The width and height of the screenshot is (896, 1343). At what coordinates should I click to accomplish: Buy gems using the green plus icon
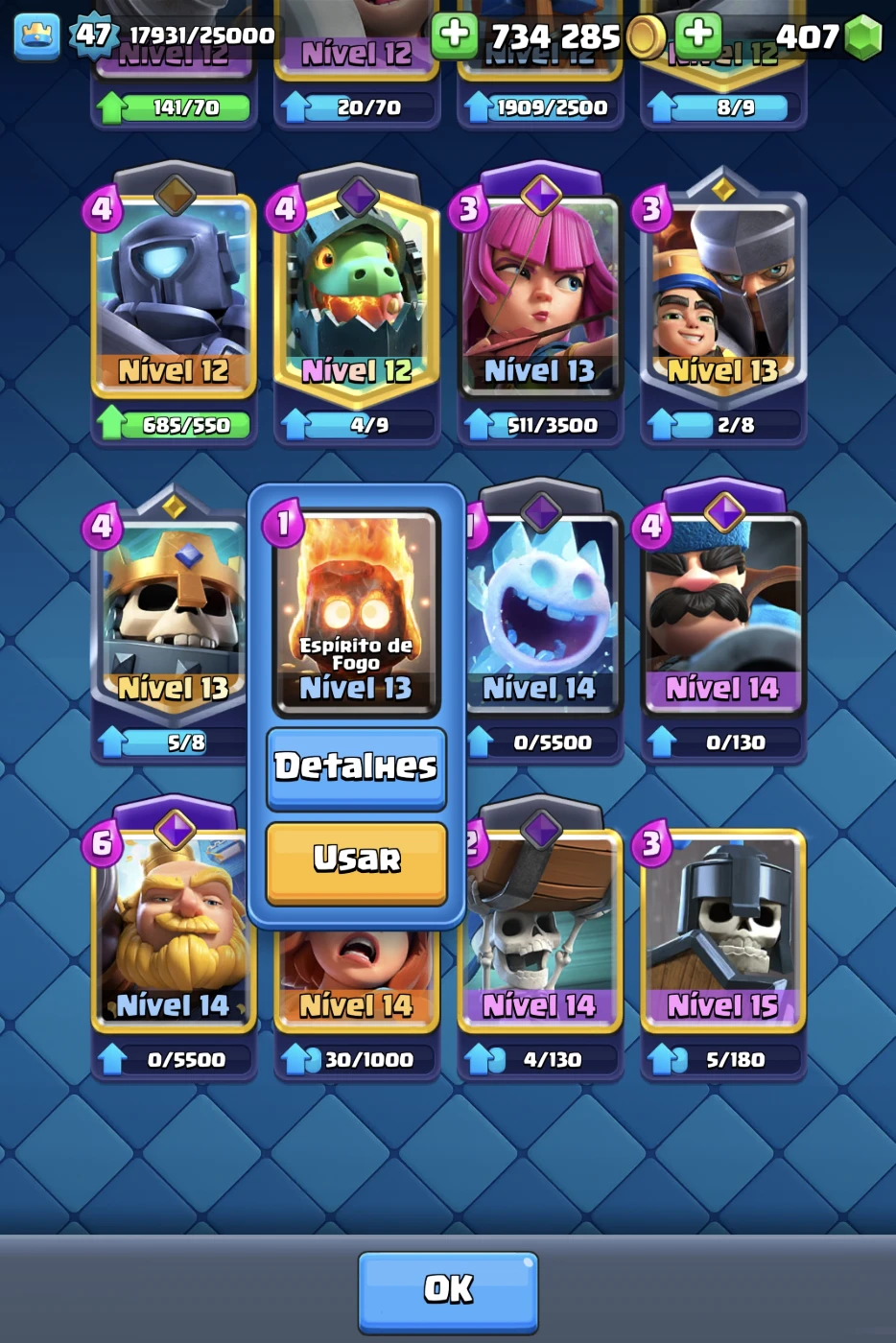click(698, 36)
